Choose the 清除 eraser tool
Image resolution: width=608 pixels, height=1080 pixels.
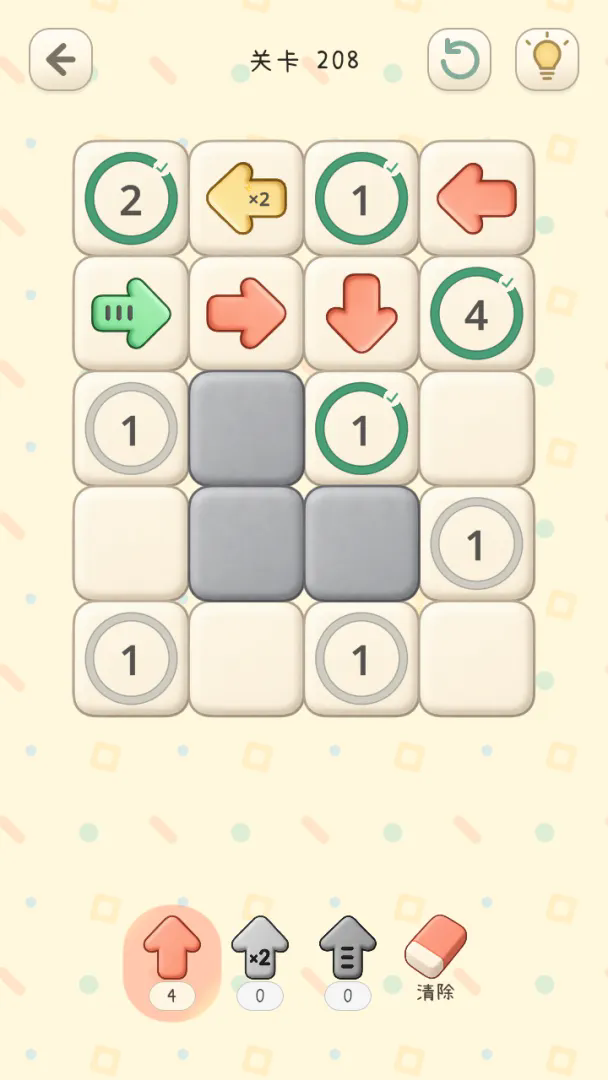pyautogui.click(x=436, y=957)
